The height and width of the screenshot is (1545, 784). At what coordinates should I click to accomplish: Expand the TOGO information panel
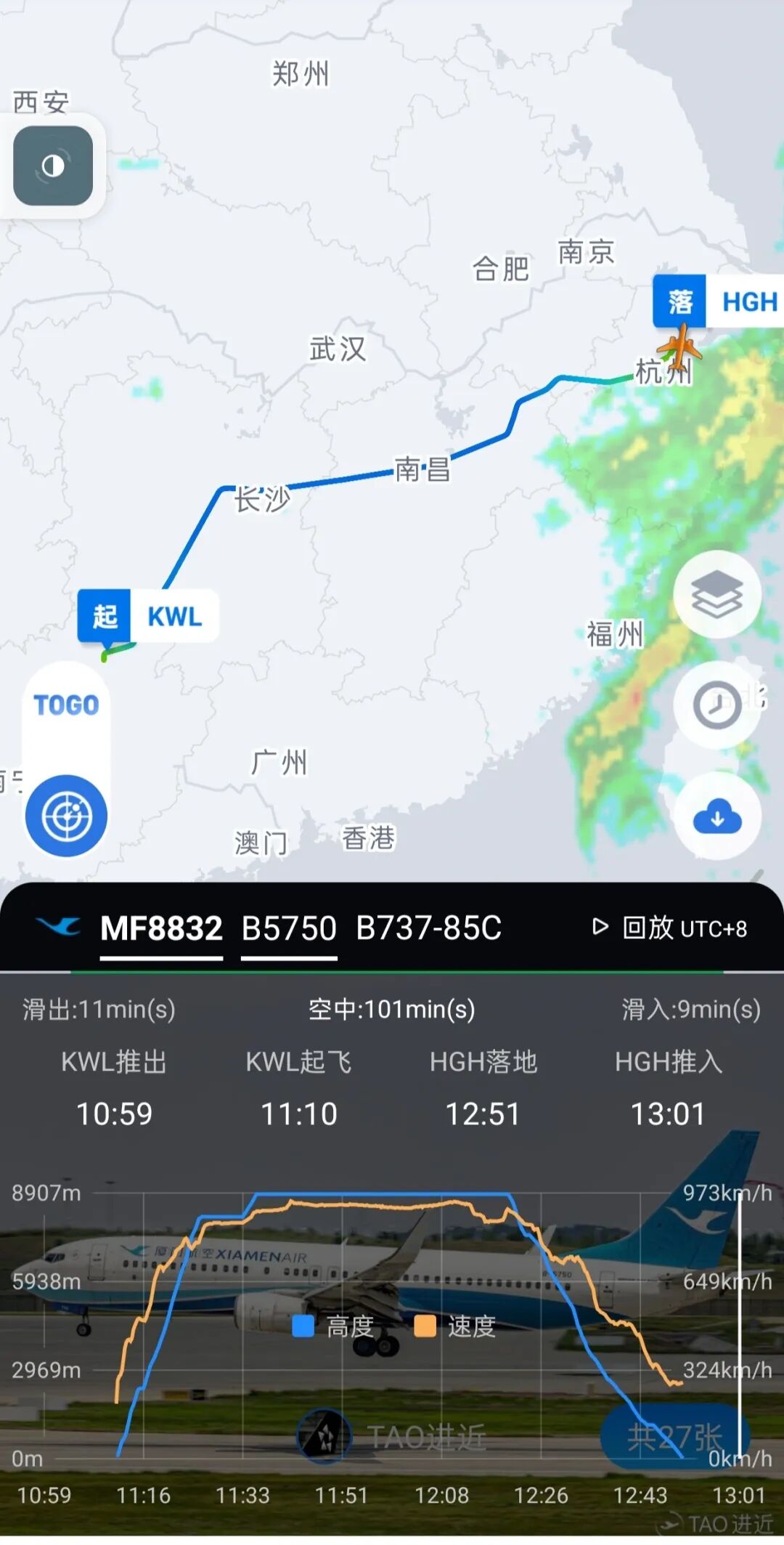pyautogui.click(x=66, y=705)
